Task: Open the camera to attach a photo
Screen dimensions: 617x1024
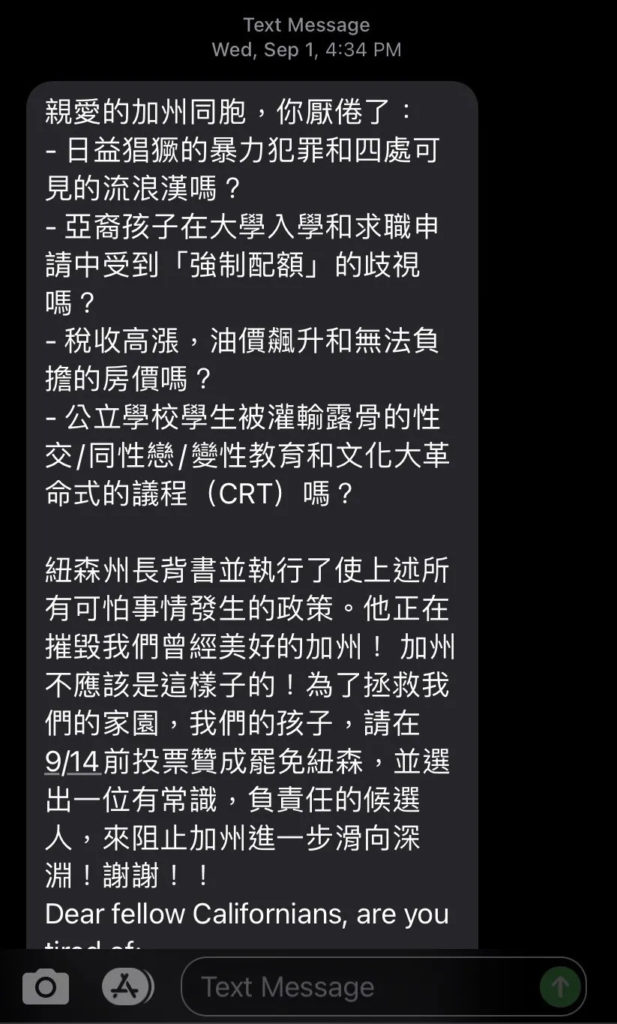Action: tap(45, 988)
